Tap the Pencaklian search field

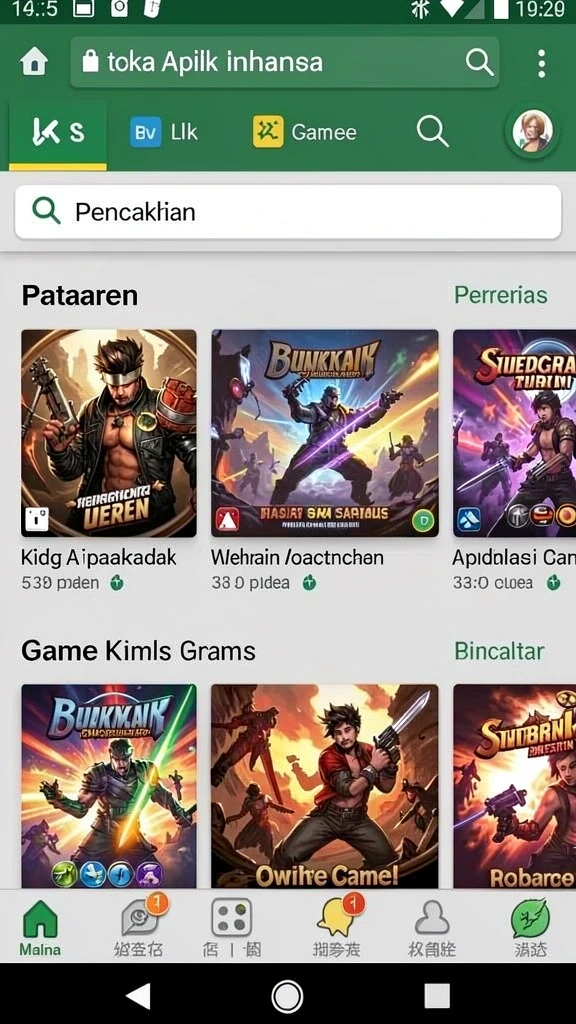[288, 212]
